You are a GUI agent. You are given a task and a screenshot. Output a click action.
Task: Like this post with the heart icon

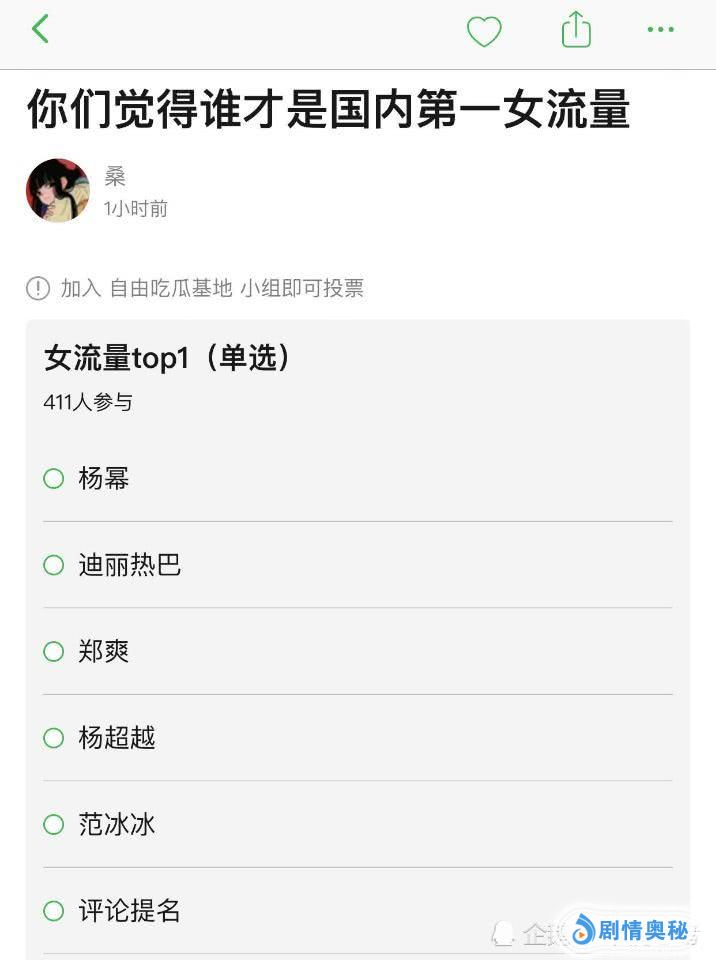pos(484,31)
